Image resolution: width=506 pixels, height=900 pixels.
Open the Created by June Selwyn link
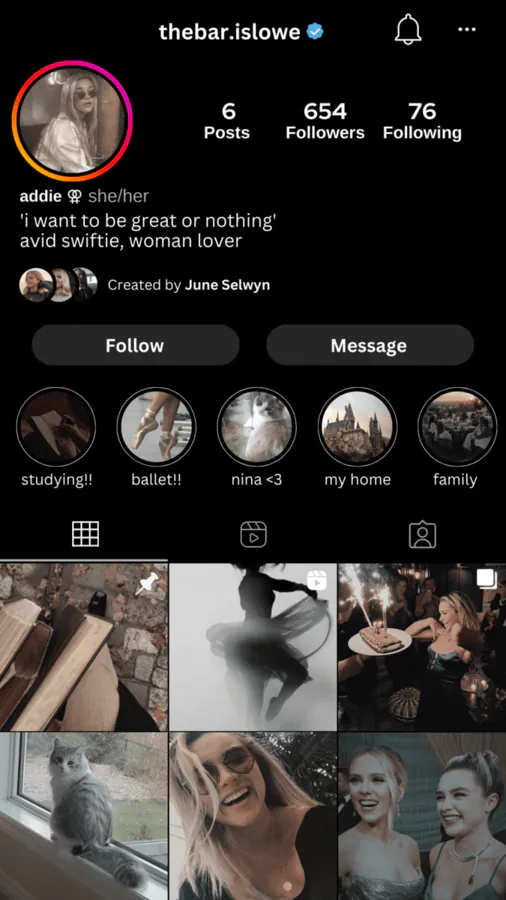click(188, 285)
